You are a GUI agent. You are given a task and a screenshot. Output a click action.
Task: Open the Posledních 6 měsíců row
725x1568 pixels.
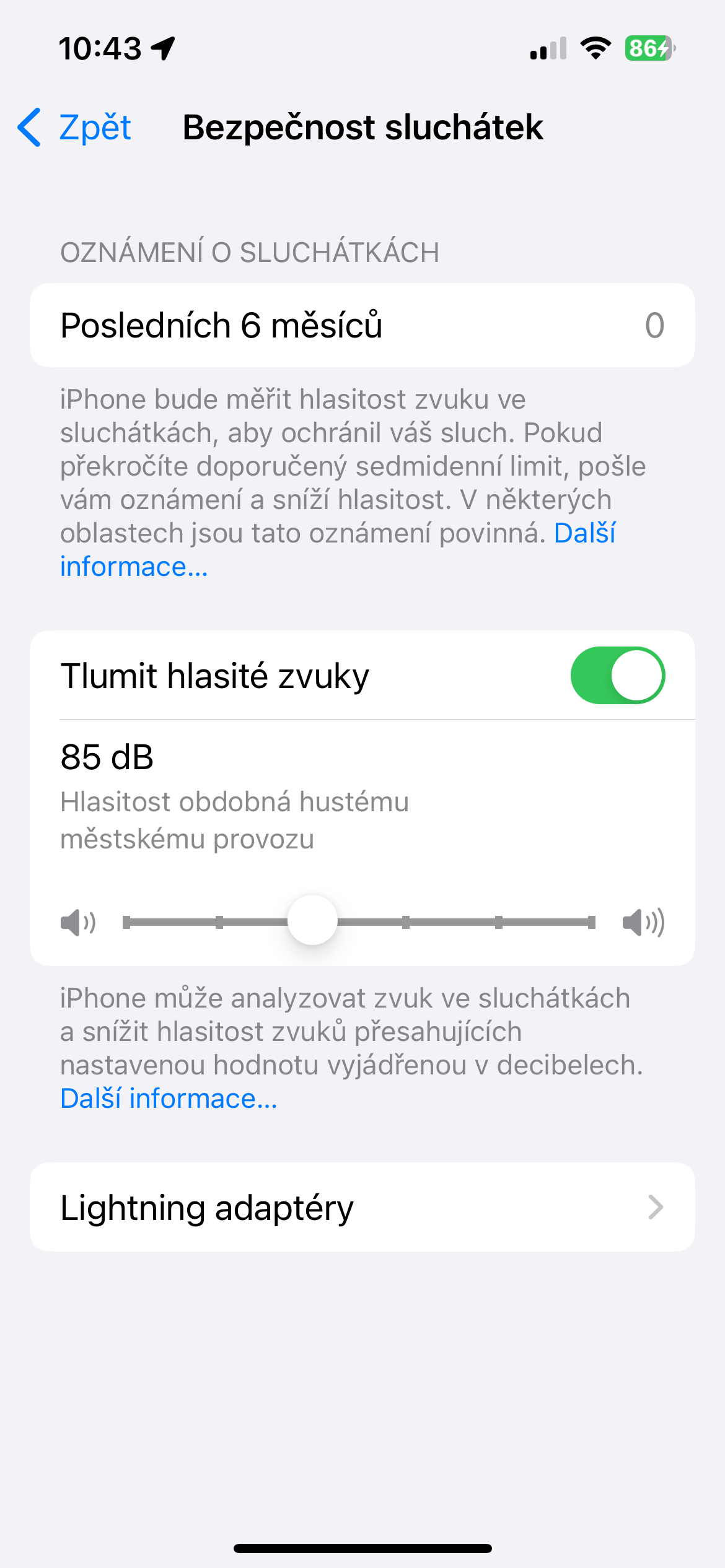[362, 326]
